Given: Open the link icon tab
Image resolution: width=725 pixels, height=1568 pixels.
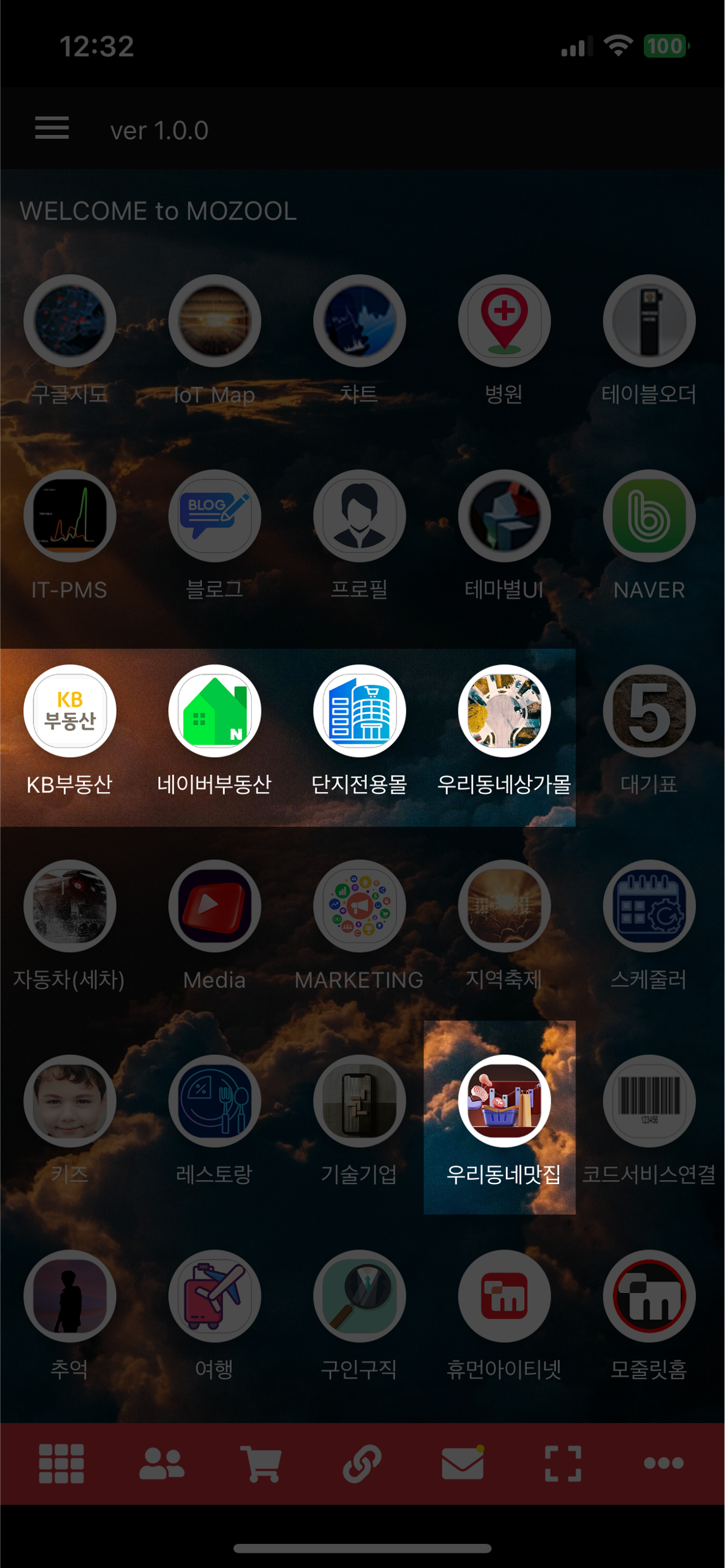Looking at the screenshot, I should click(362, 1463).
